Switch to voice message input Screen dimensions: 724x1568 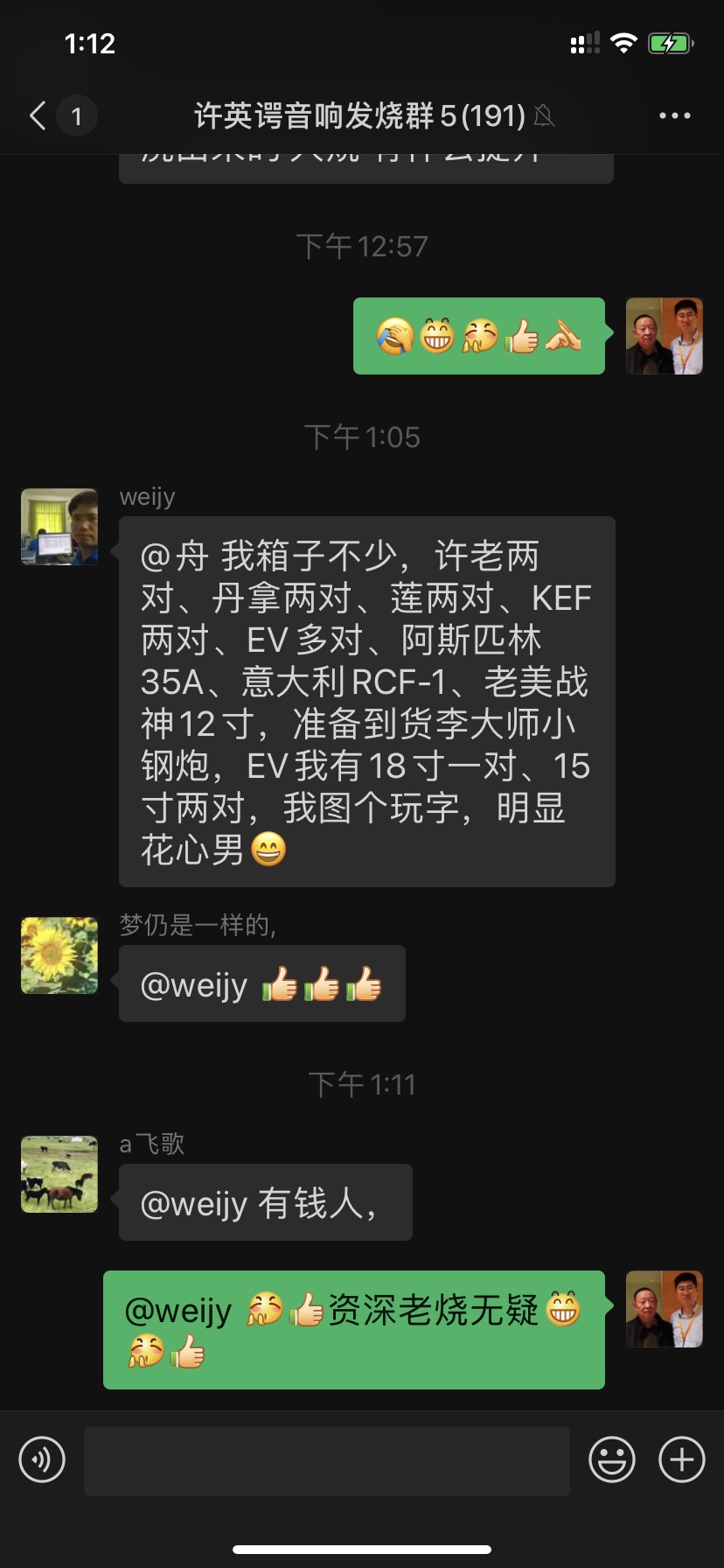tap(42, 1459)
